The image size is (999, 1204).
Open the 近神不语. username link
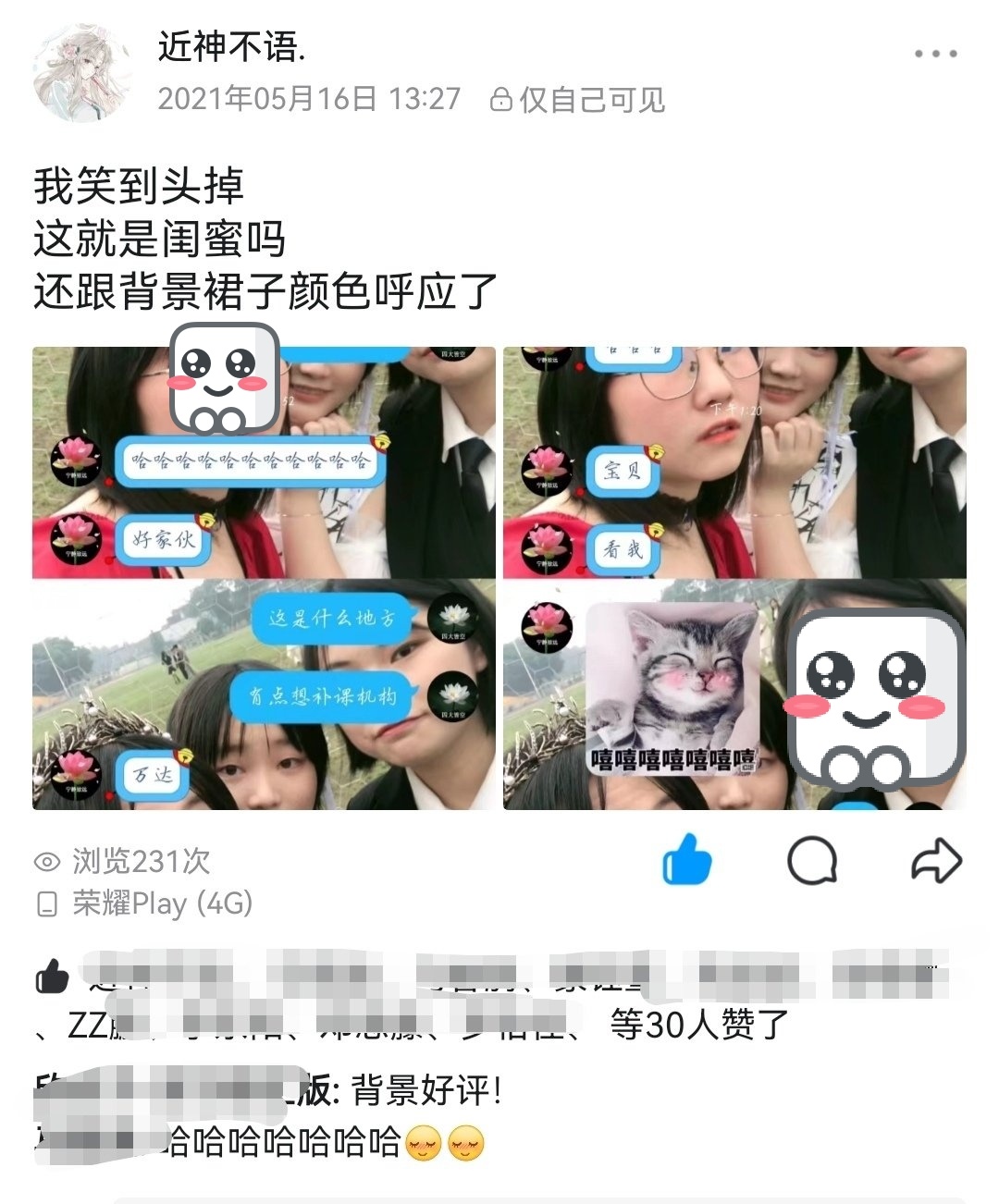tap(231, 46)
